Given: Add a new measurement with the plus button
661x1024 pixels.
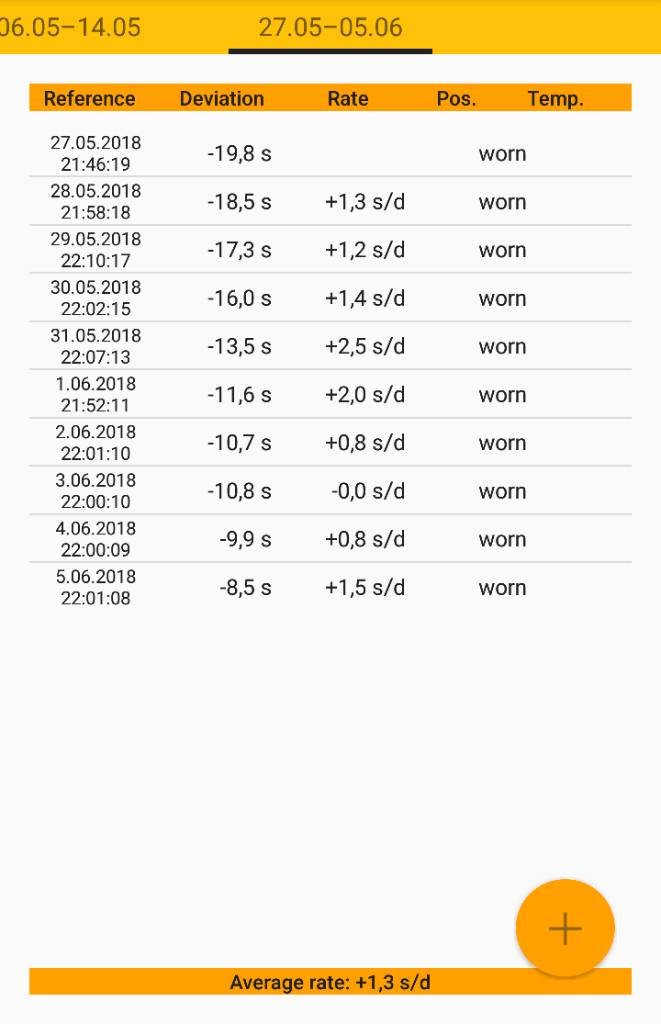Looking at the screenshot, I should coord(564,928).
